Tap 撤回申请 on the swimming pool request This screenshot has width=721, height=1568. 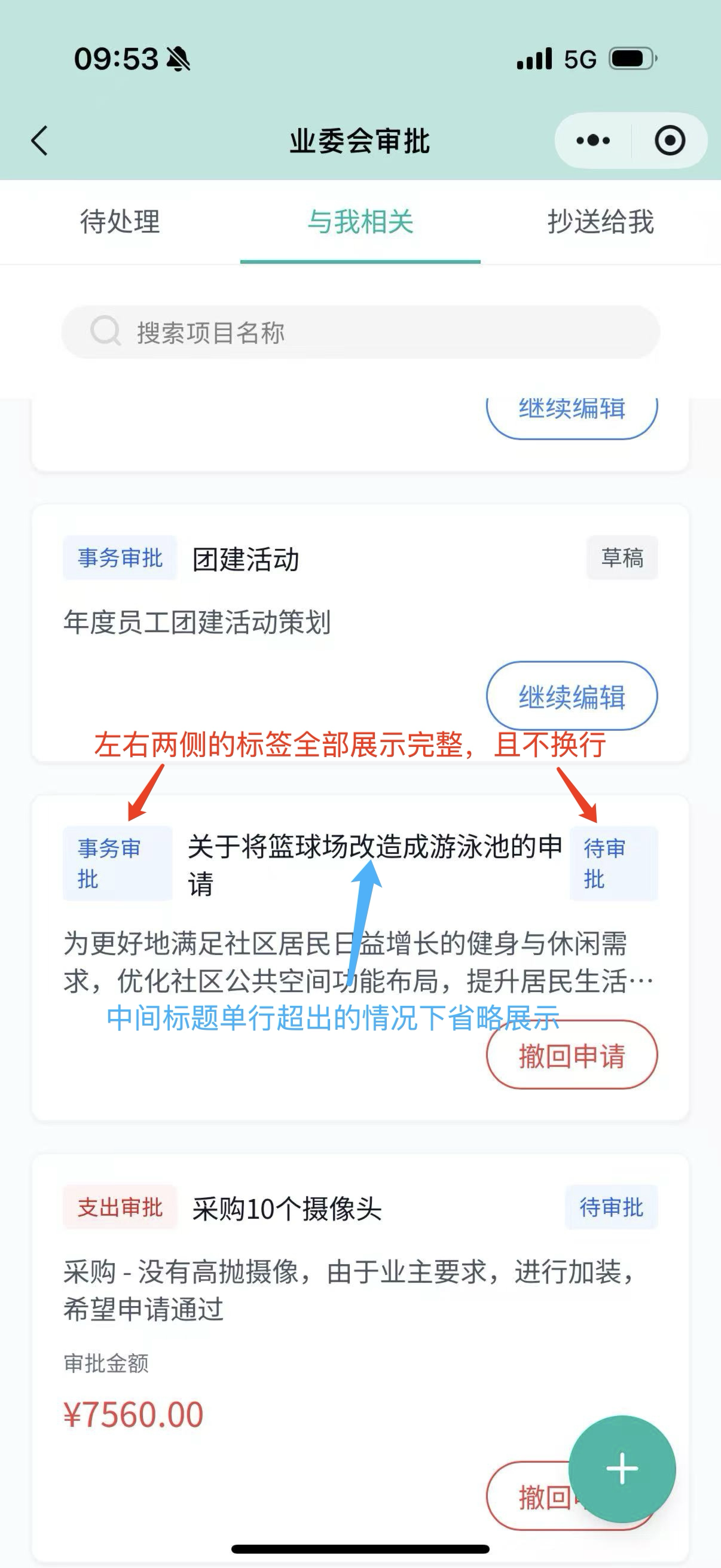point(572,1055)
